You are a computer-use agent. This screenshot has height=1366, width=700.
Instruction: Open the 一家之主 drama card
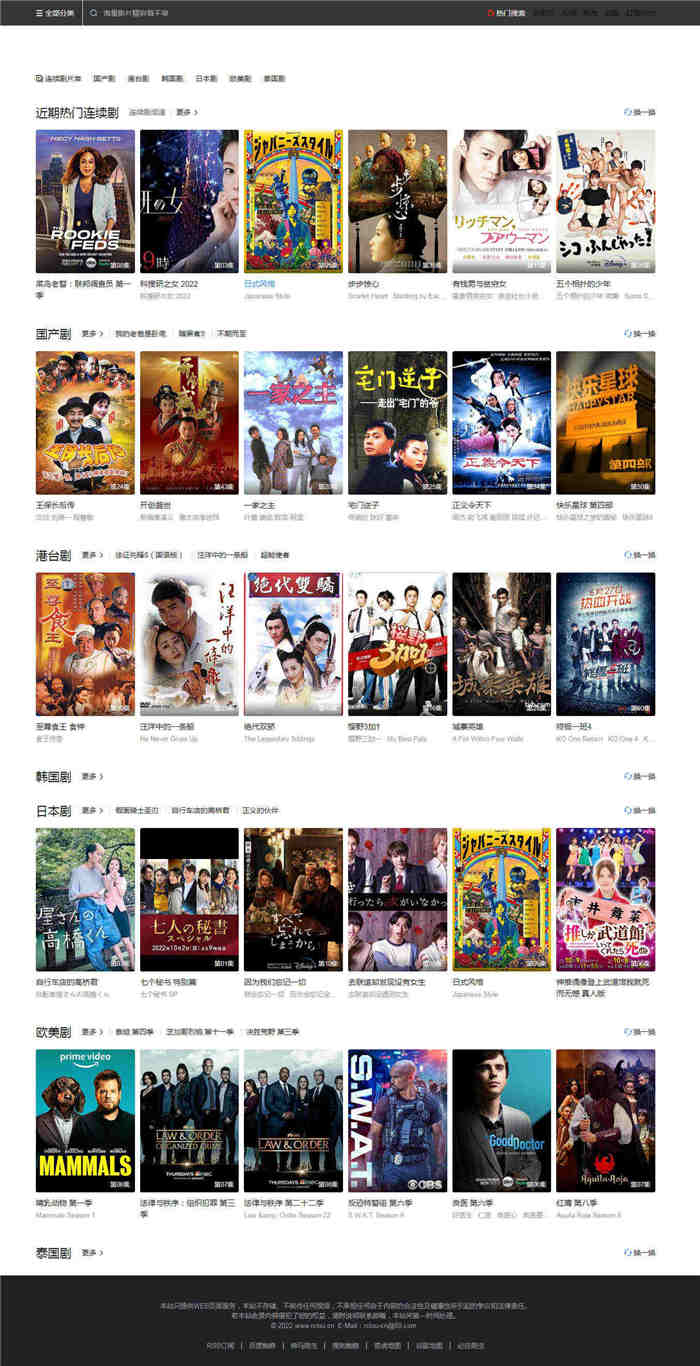(x=293, y=422)
